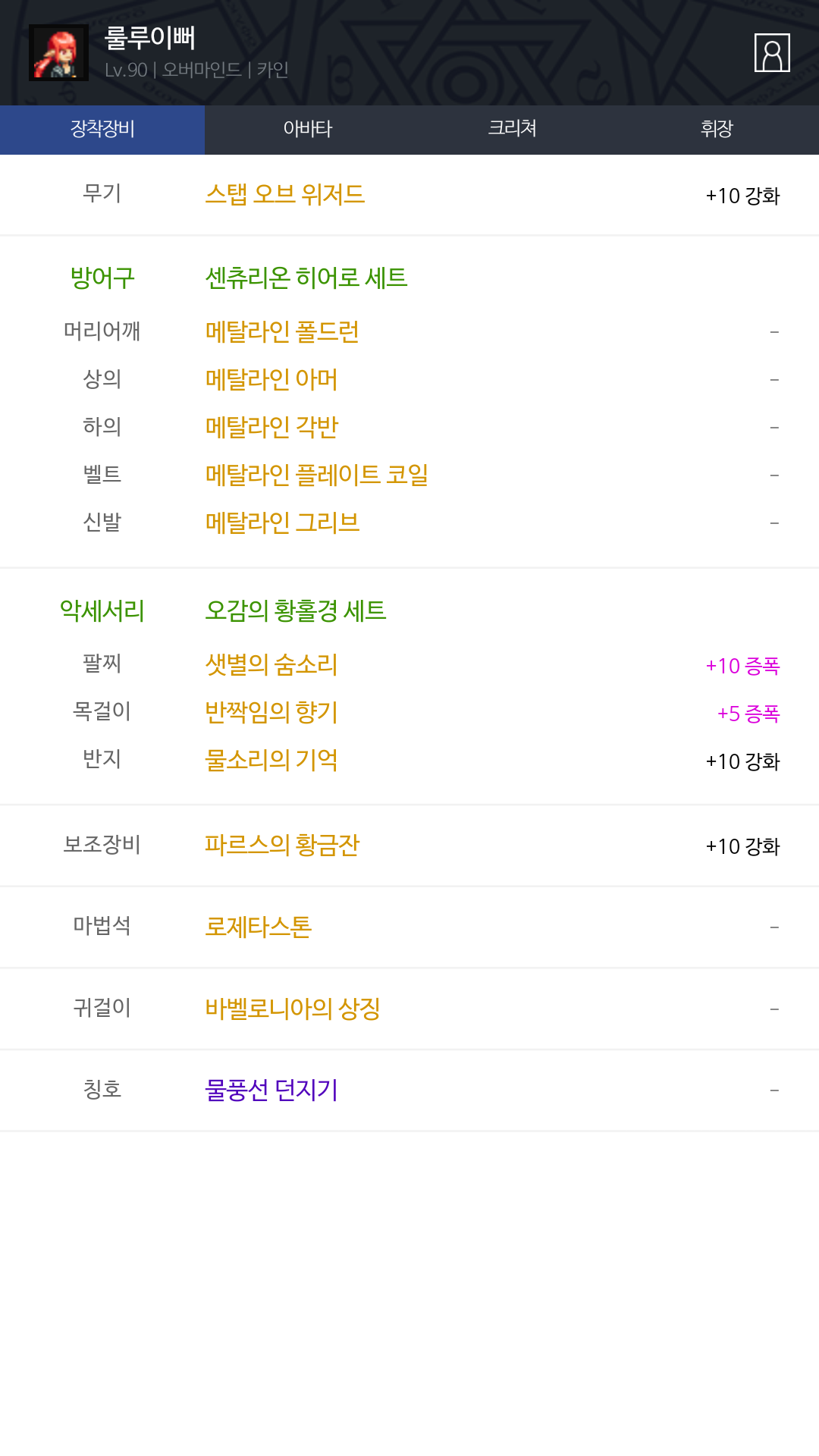The image size is (819, 1456).
Task: Switch to the 크리쳐 tab
Action: (512, 129)
